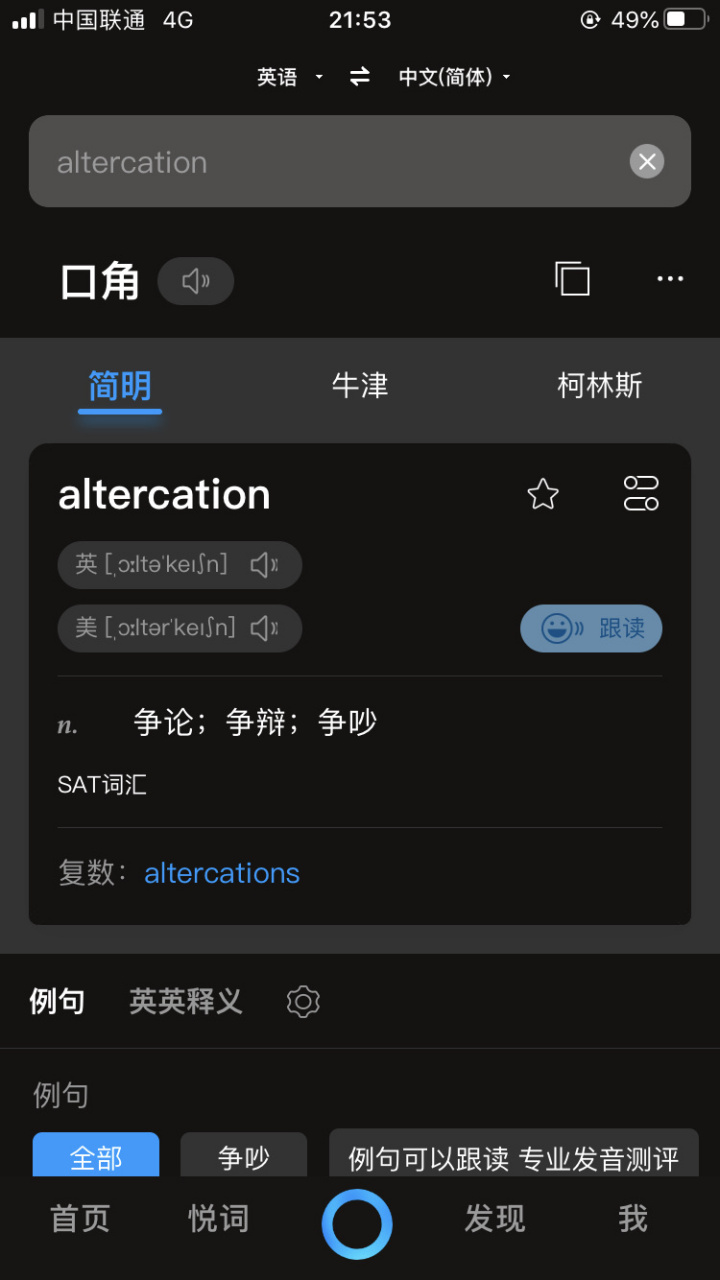Screen dimensions: 720x1280
Task: Clear the search box with the X
Action: 646,161
